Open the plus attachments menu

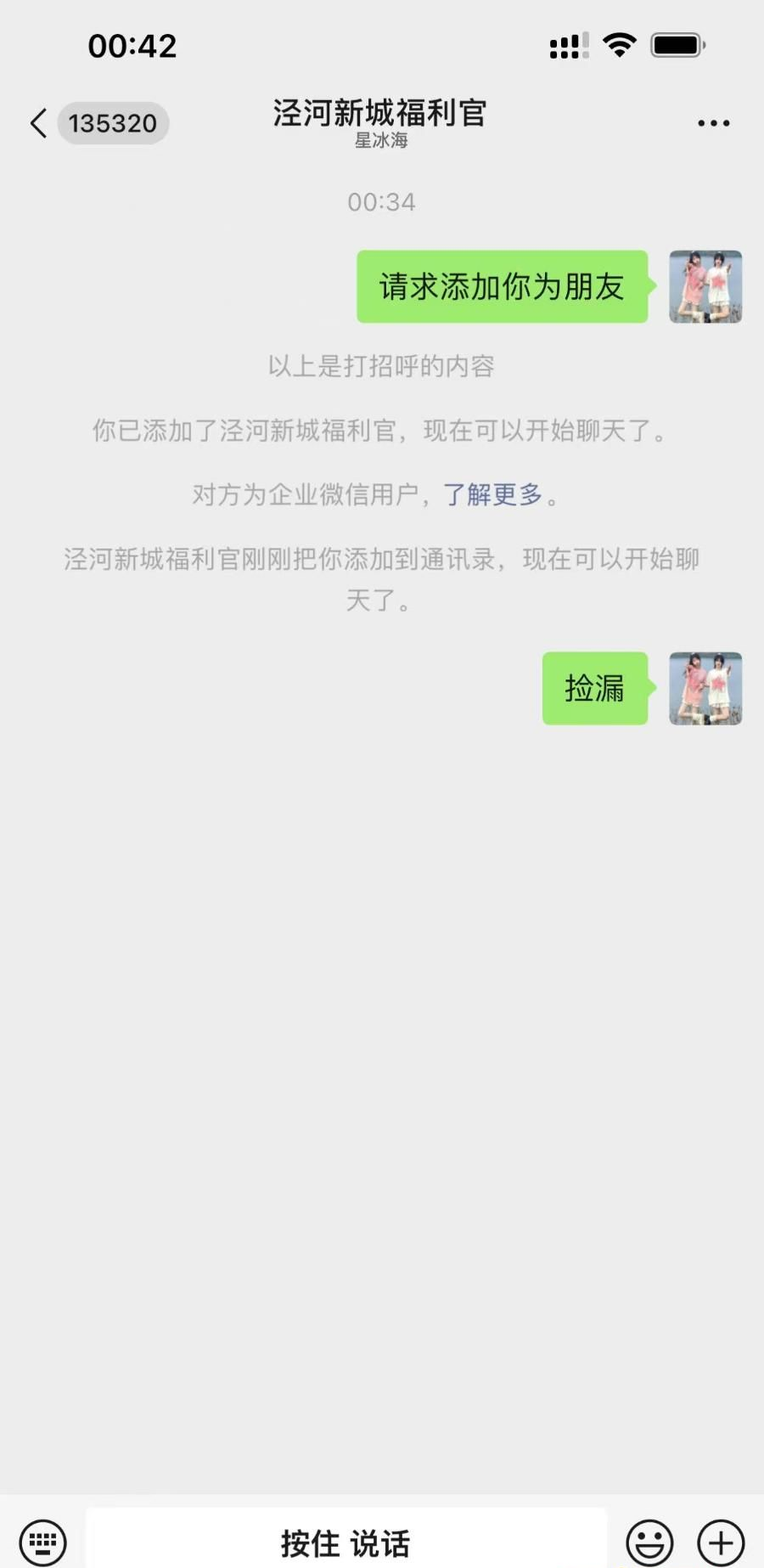721,1542
